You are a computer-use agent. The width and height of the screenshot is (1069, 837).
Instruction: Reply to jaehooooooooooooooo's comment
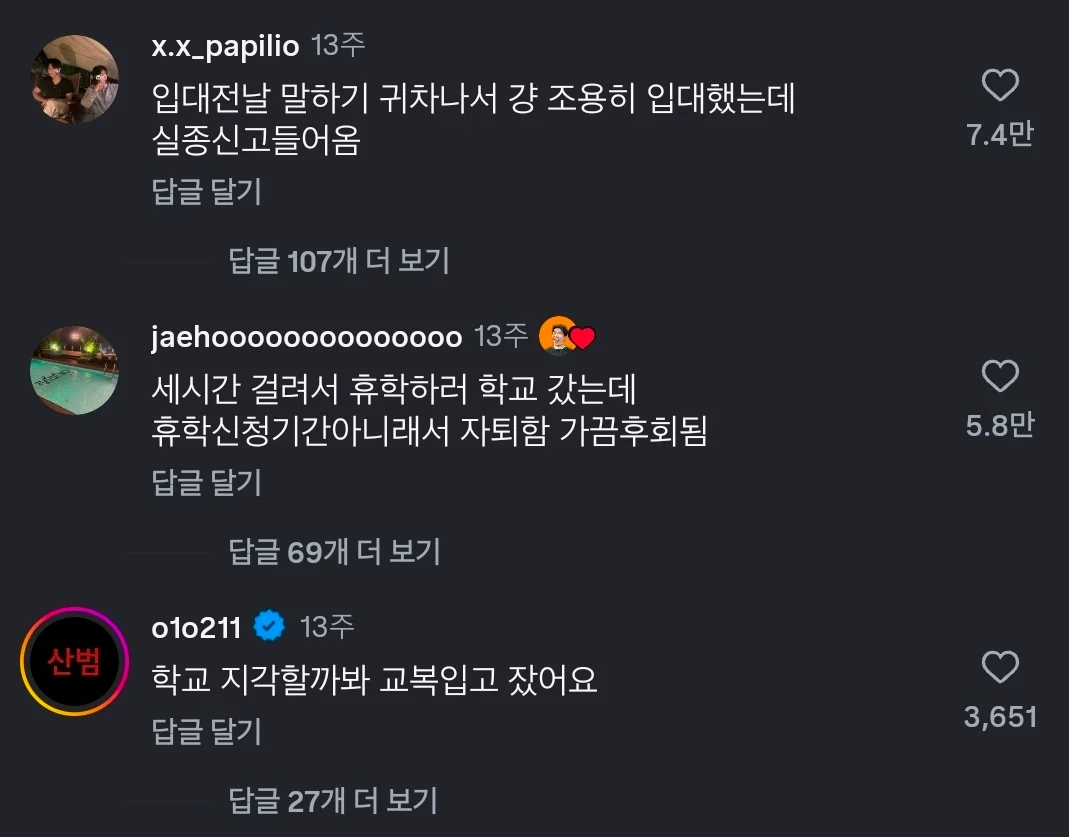pyautogui.click(x=206, y=483)
